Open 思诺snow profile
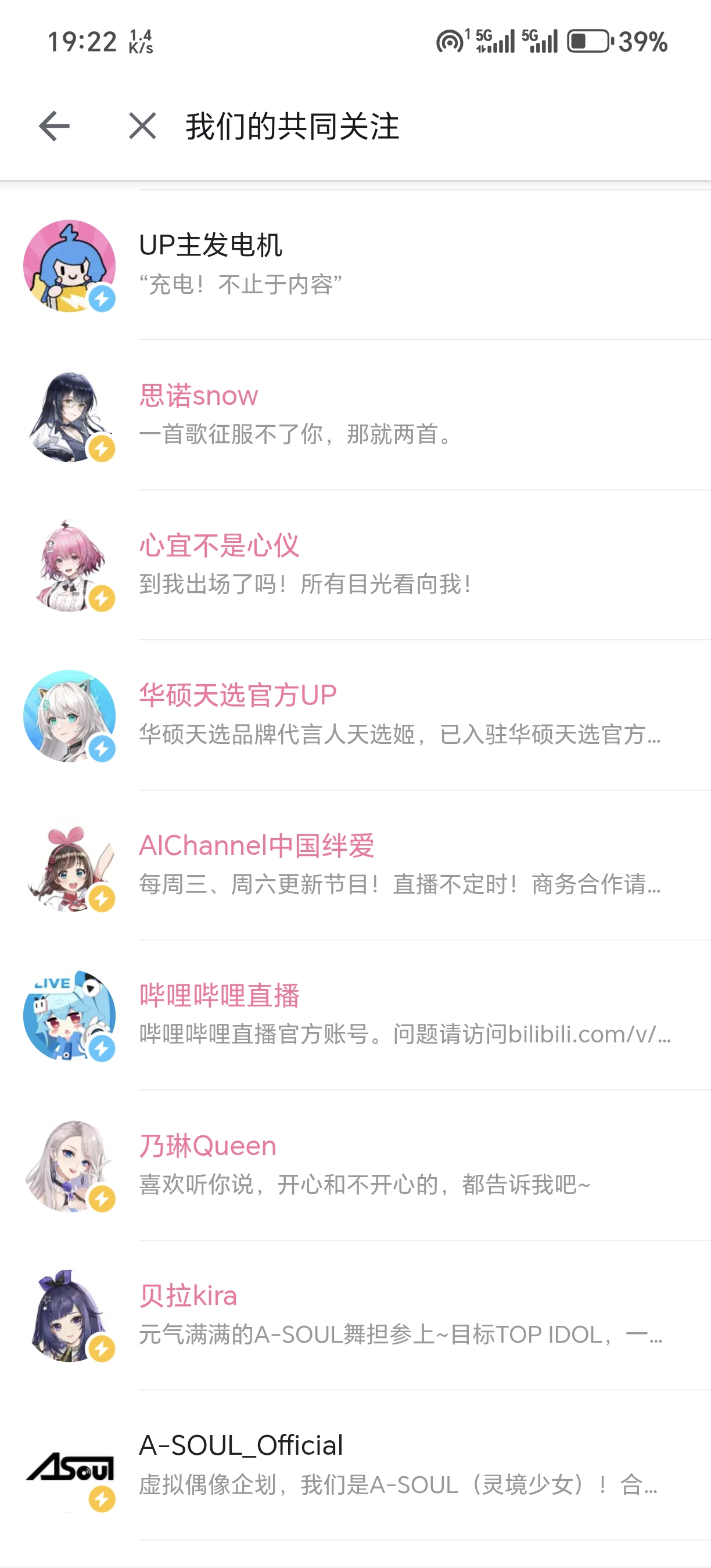 [x=199, y=395]
